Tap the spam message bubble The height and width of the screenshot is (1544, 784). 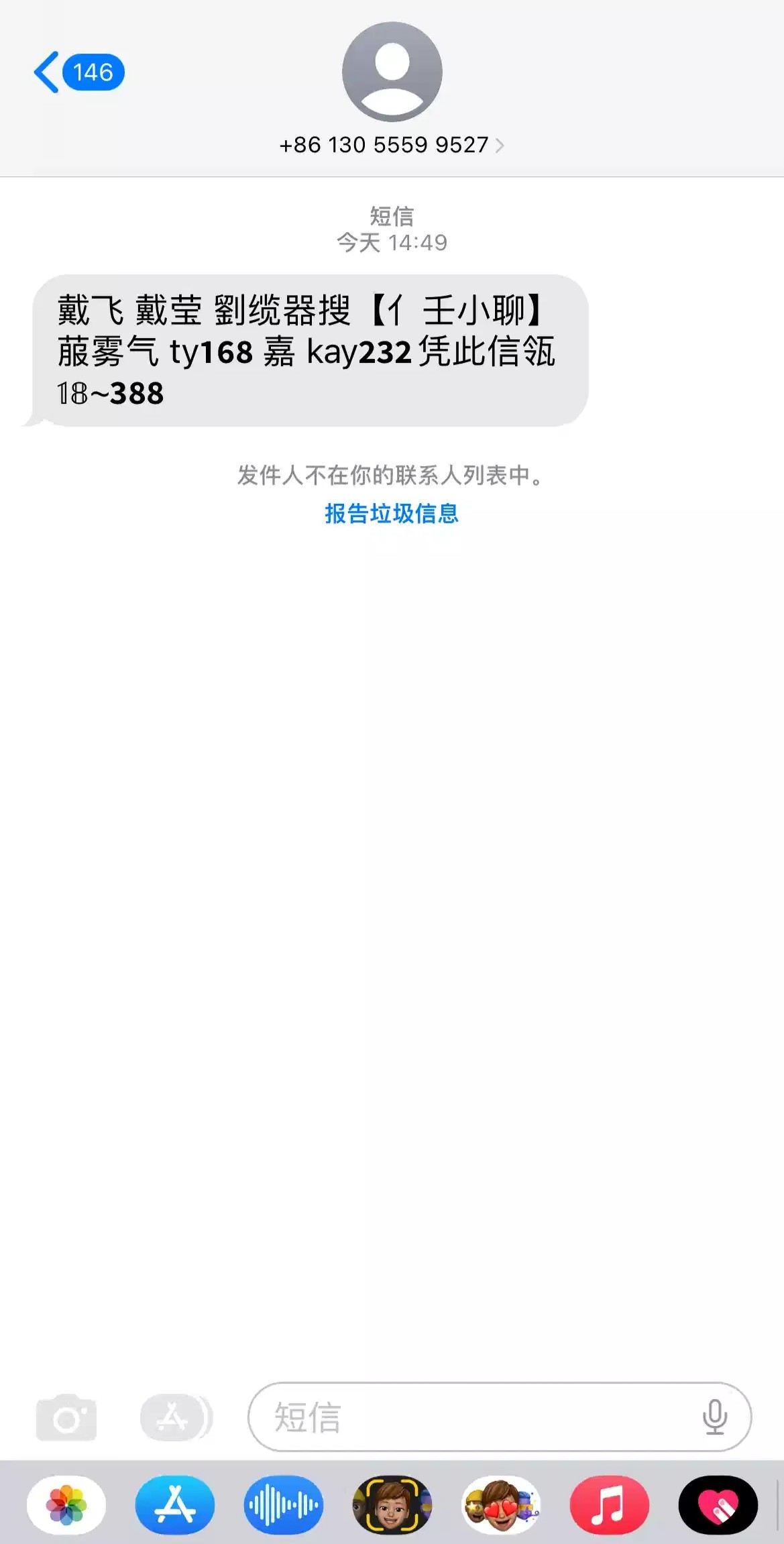tap(309, 351)
